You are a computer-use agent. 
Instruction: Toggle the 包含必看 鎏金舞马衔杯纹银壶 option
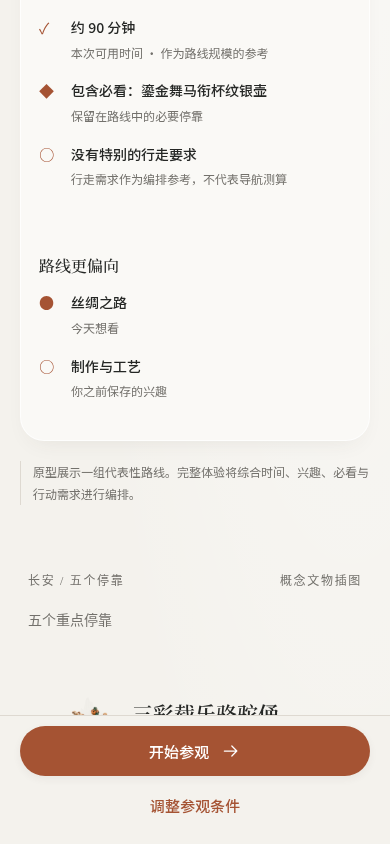point(195,103)
